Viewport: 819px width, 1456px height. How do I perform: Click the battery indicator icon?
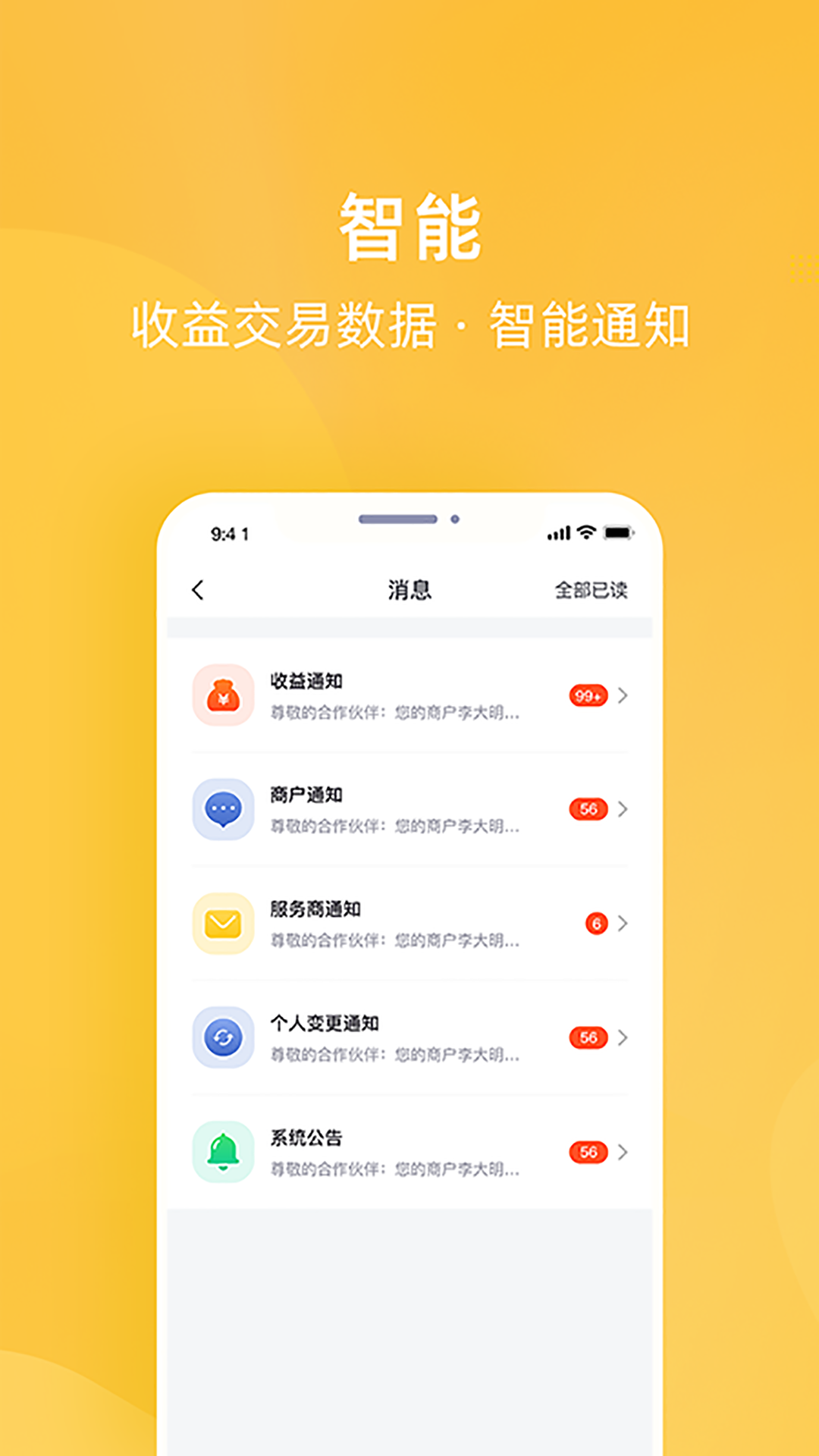tap(618, 533)
